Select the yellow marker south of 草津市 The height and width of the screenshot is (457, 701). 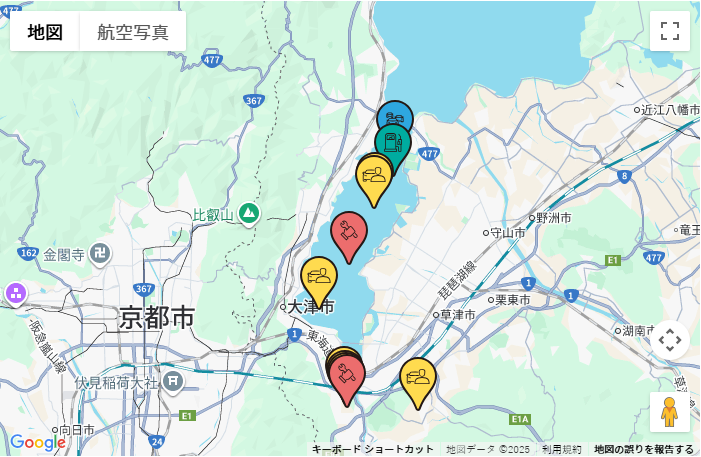coord(418,378)
